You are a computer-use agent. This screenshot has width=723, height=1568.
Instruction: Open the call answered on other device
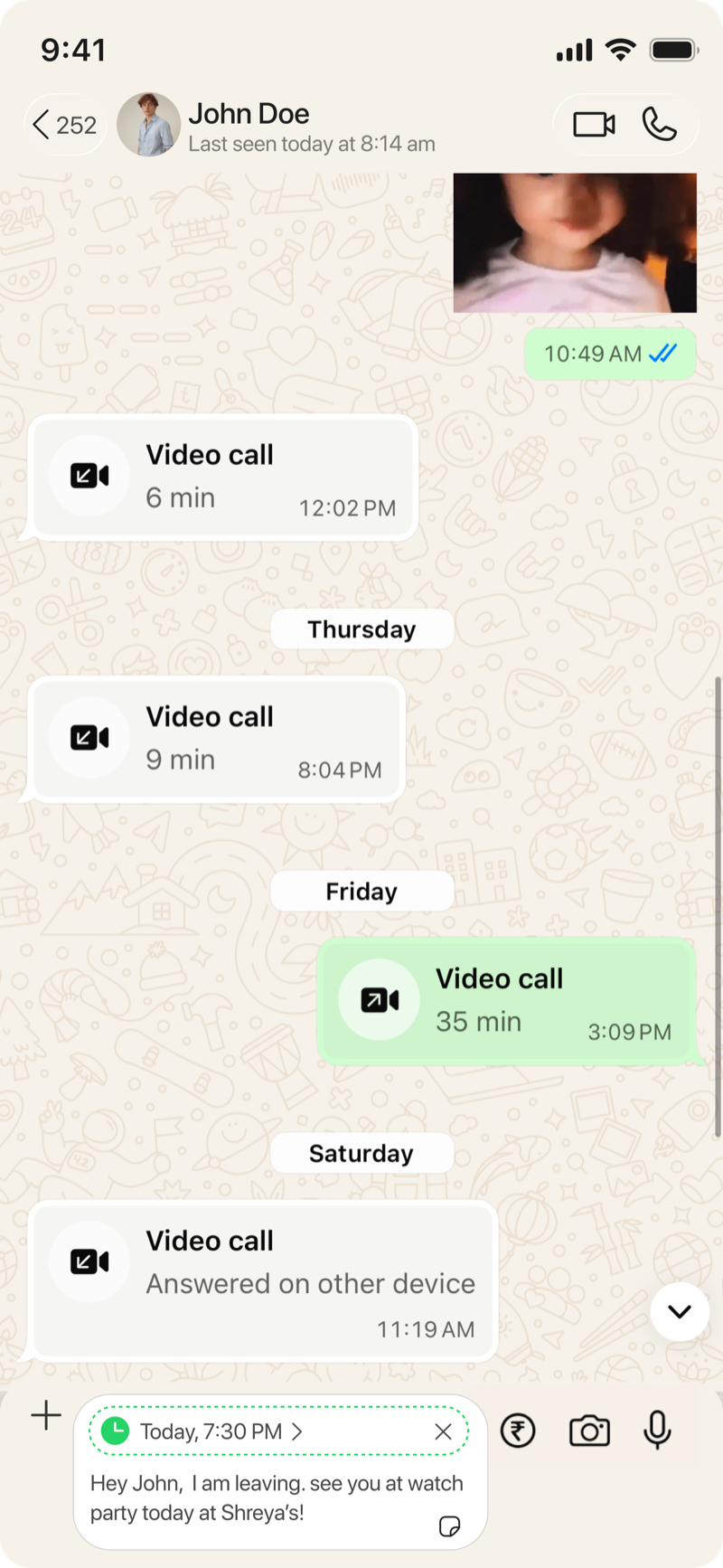(x=263, y=1280)
